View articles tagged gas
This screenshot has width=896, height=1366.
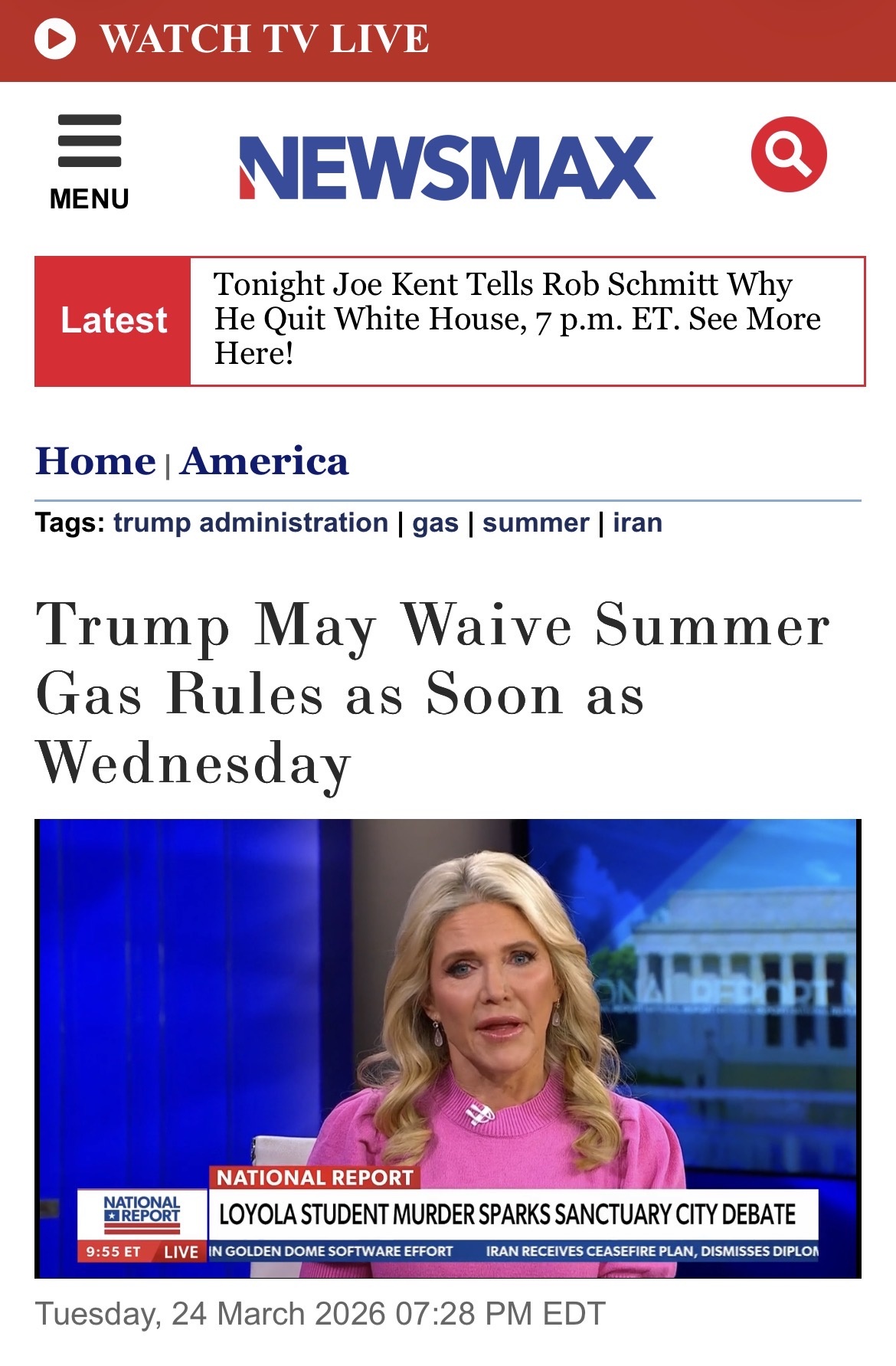pos(435,522)
